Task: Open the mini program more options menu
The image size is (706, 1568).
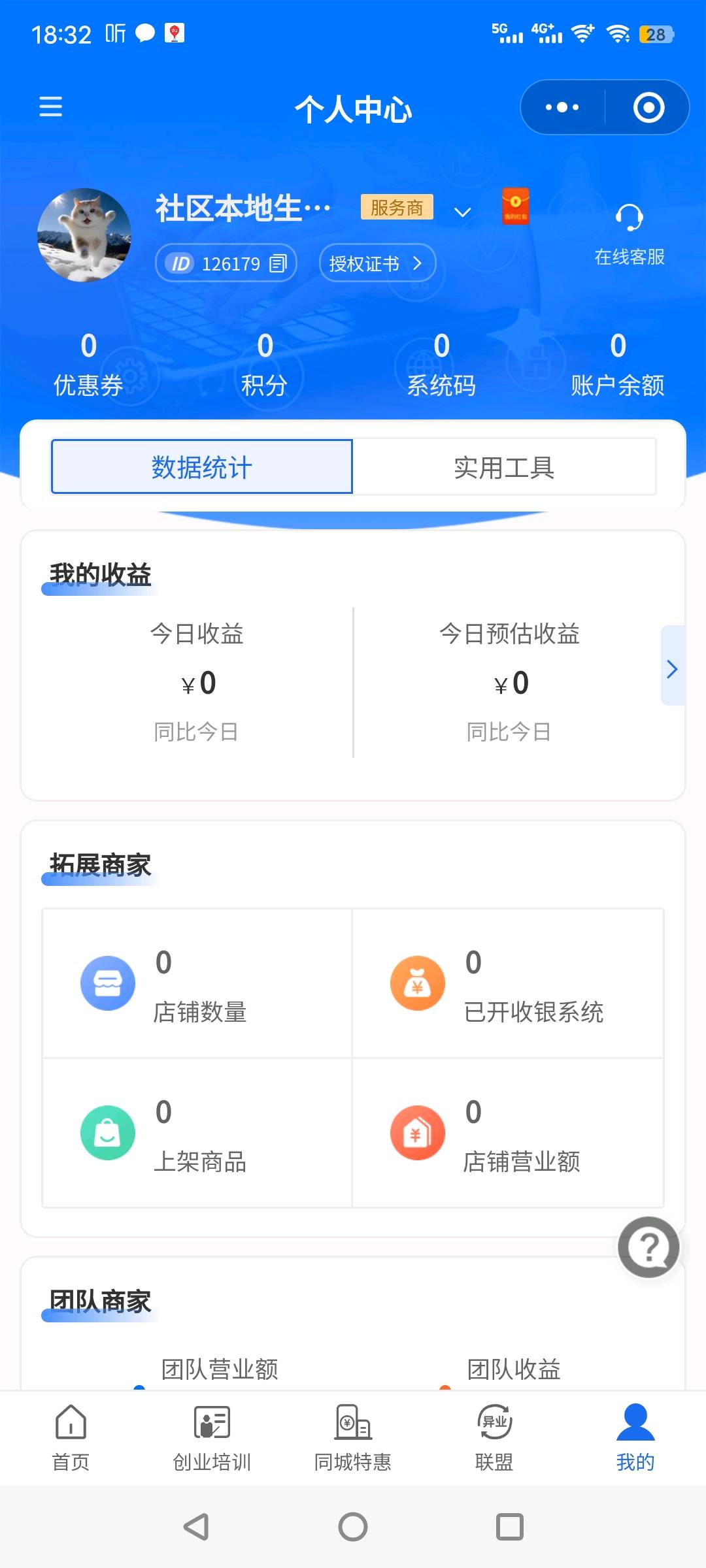Action: click(562, 107)
